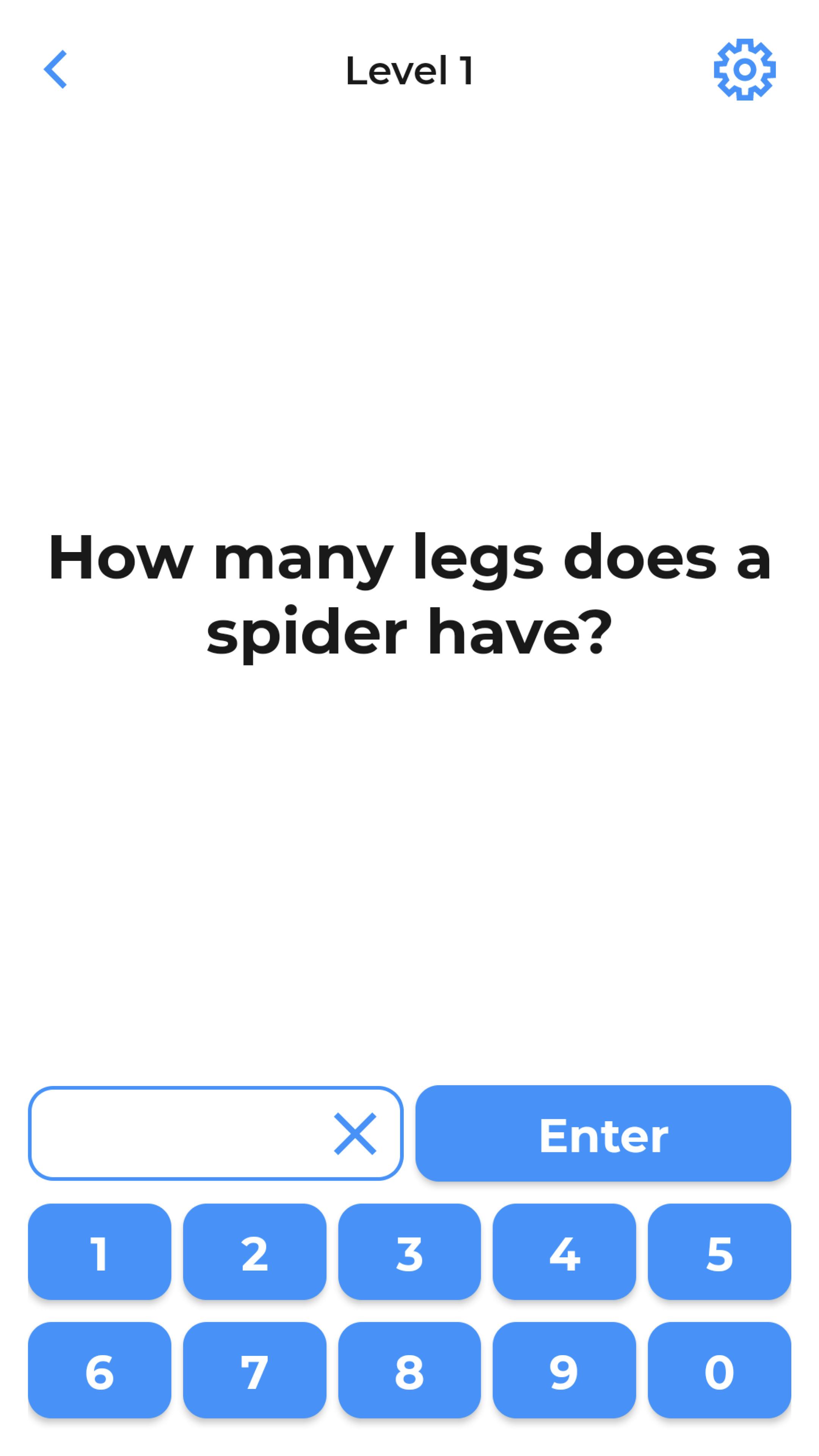Screen dimensions: 819x1456
Task: Open the settings gear icon
Action: click(744, 69)
